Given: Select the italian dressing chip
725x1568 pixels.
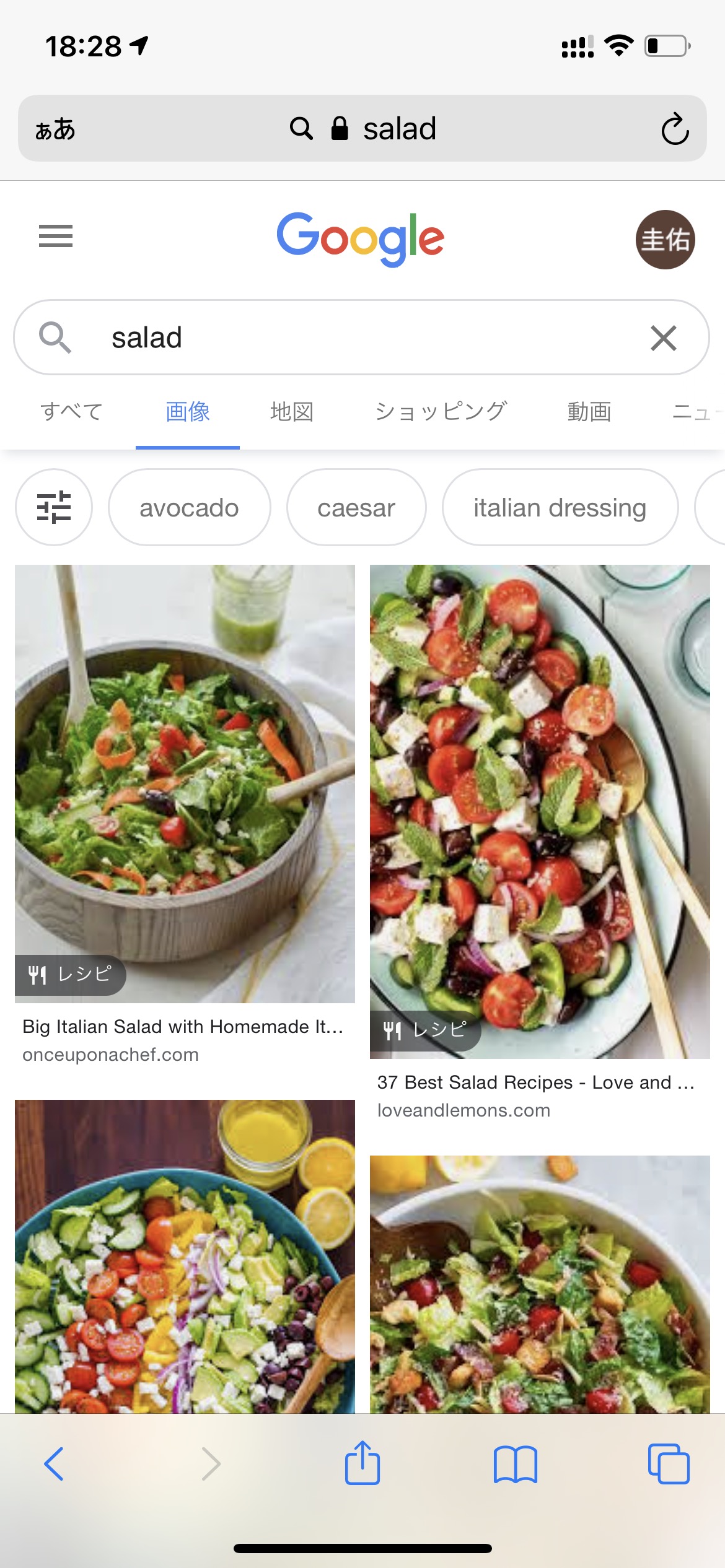Looking at the screenshot, I should coord(560,508).
